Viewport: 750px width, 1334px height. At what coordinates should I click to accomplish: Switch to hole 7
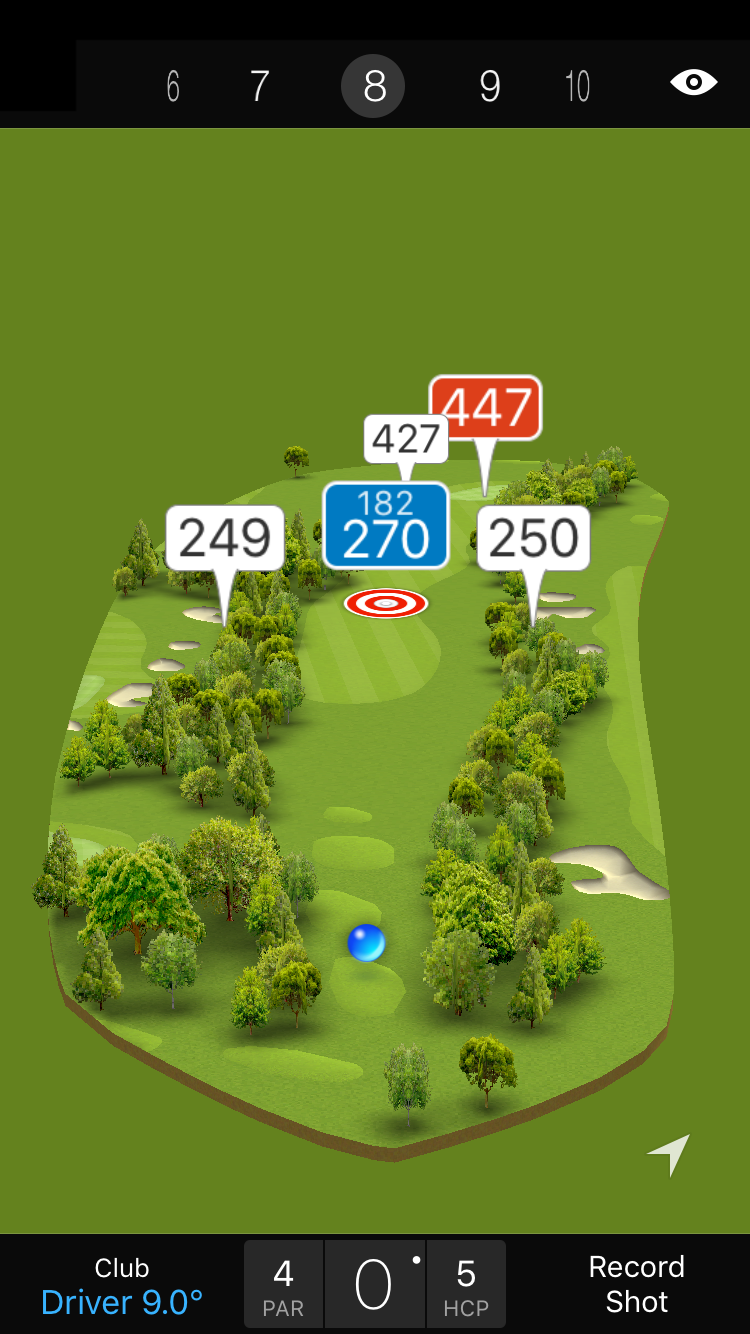click(259, 87)
